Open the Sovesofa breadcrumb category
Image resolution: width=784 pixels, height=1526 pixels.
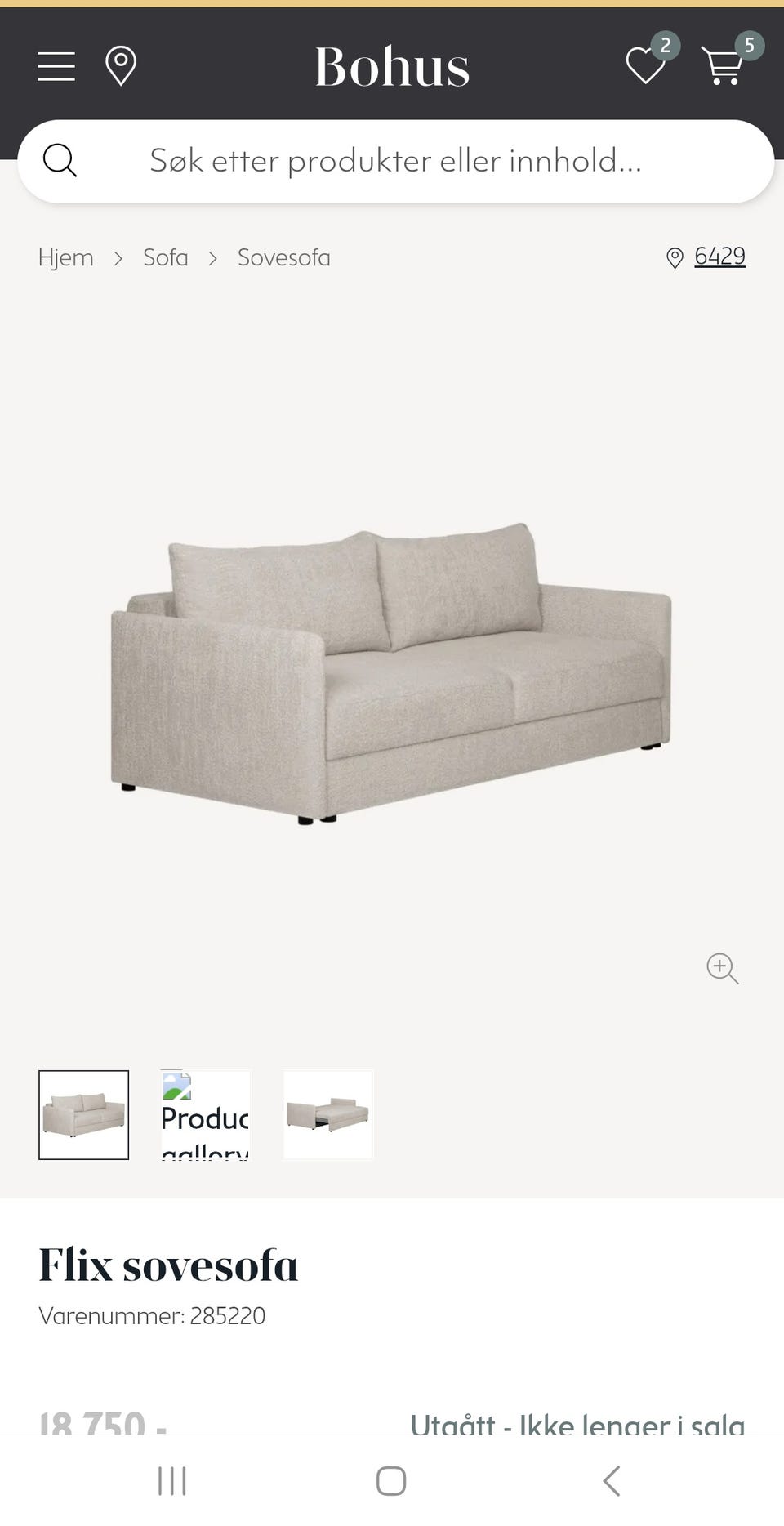click(x=283, y=258)
